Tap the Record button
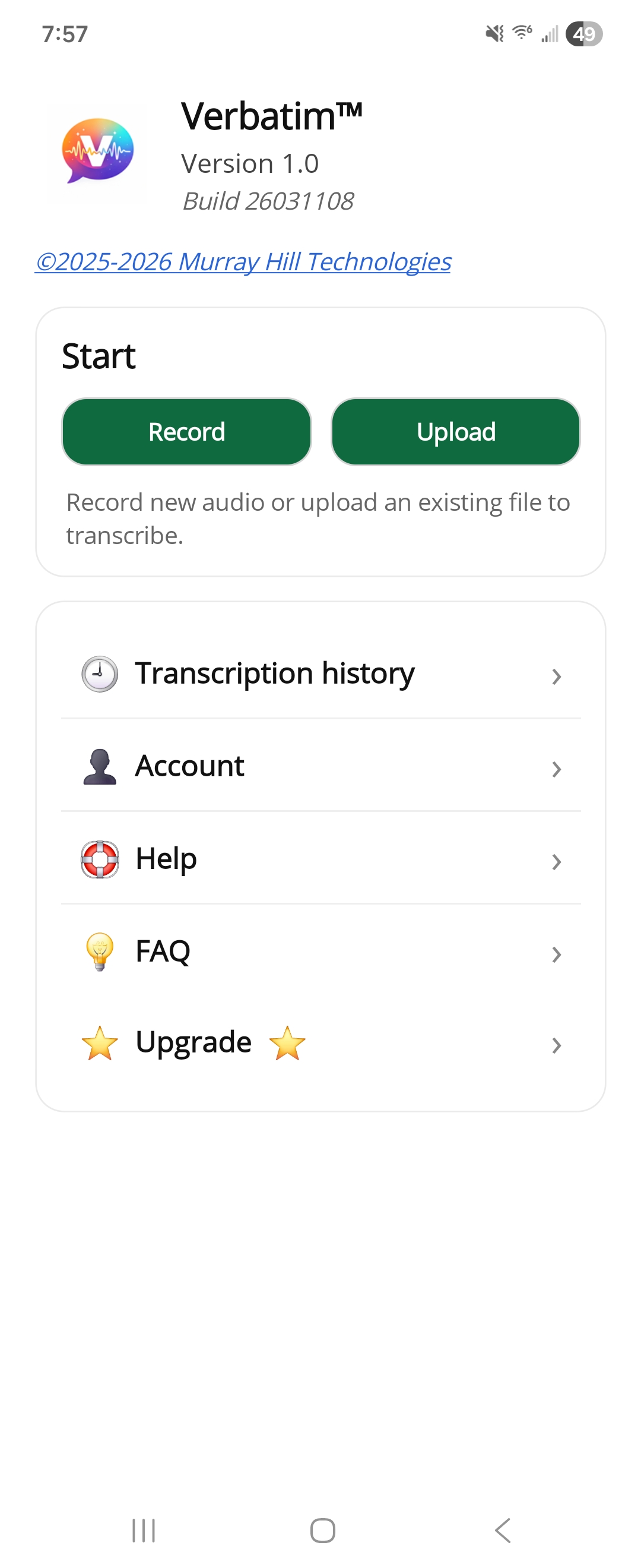The width and height of the screenshot is (641, 1568). point(186,432)
